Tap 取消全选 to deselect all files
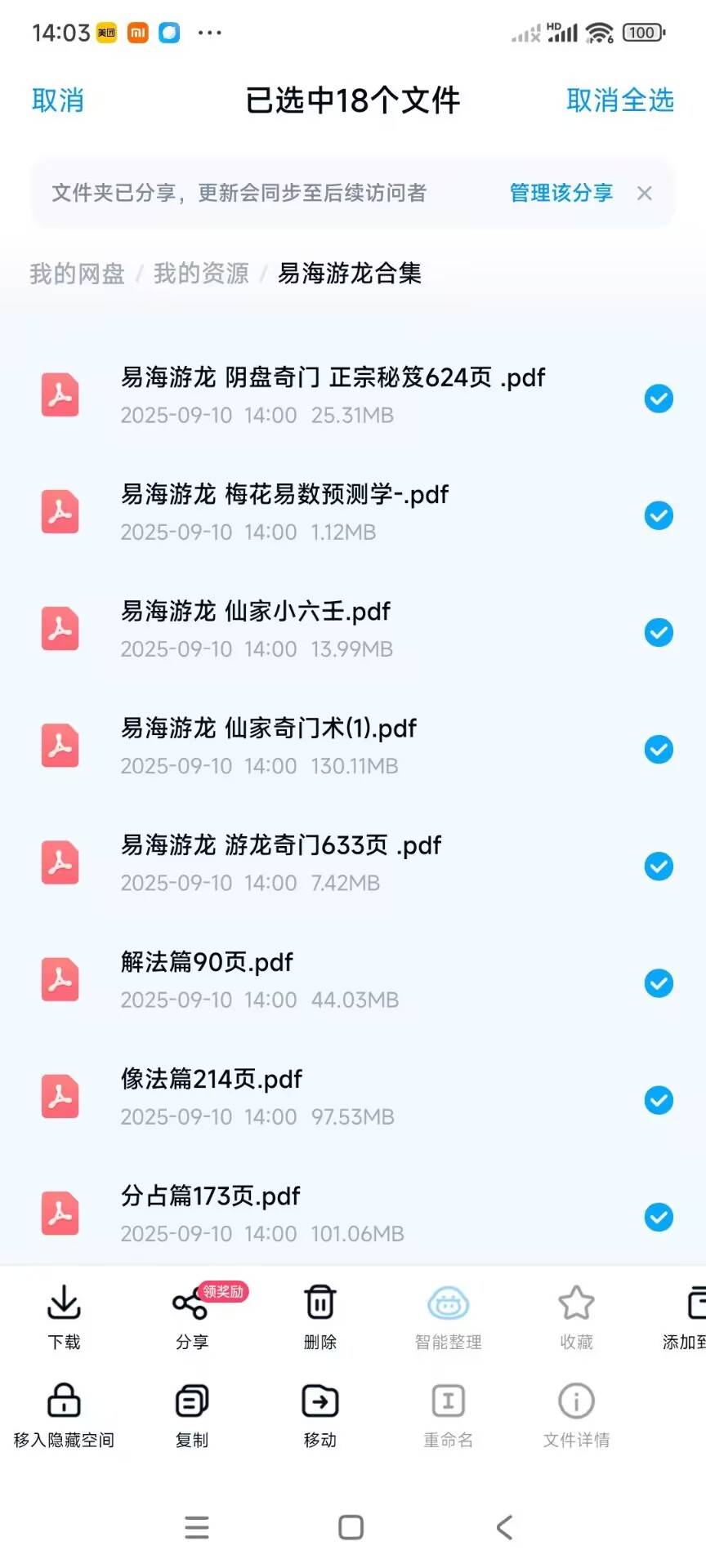This screenshot has height=1568, width=706. point(619,100)
